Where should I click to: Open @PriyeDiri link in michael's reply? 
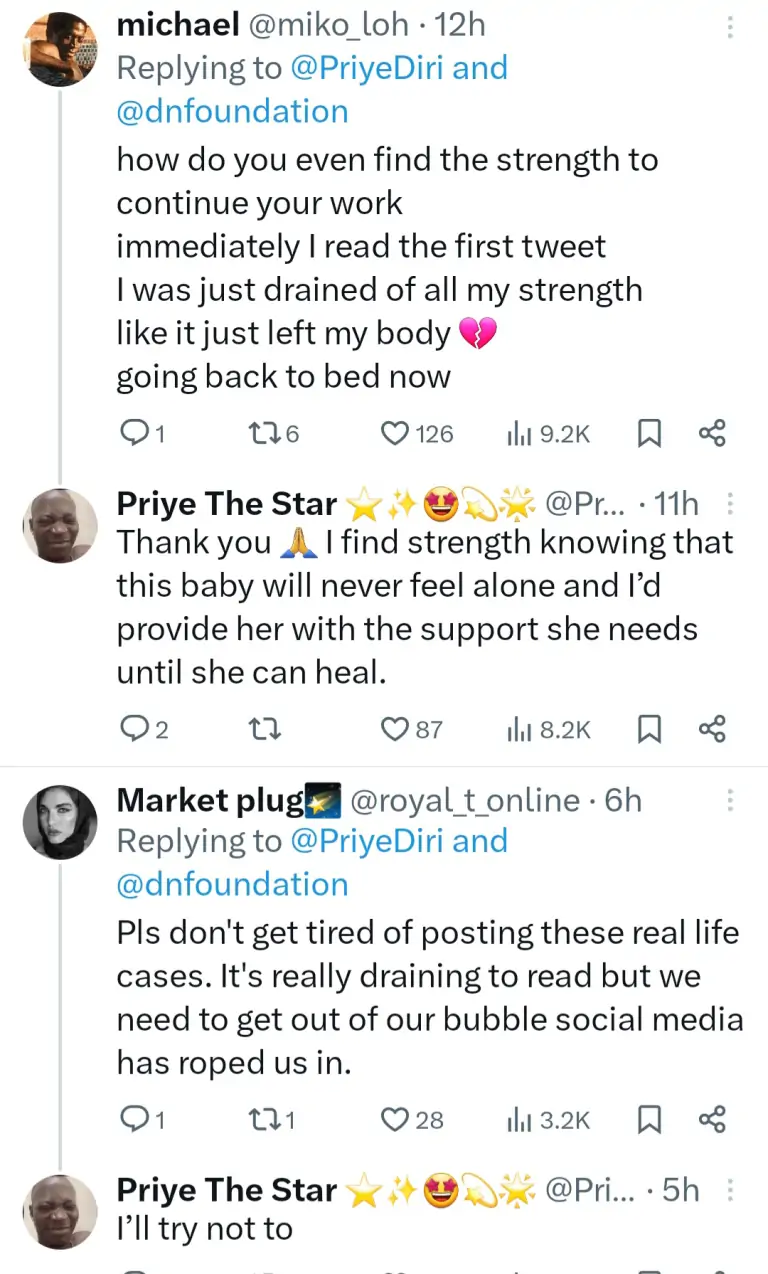pos(363,68)
